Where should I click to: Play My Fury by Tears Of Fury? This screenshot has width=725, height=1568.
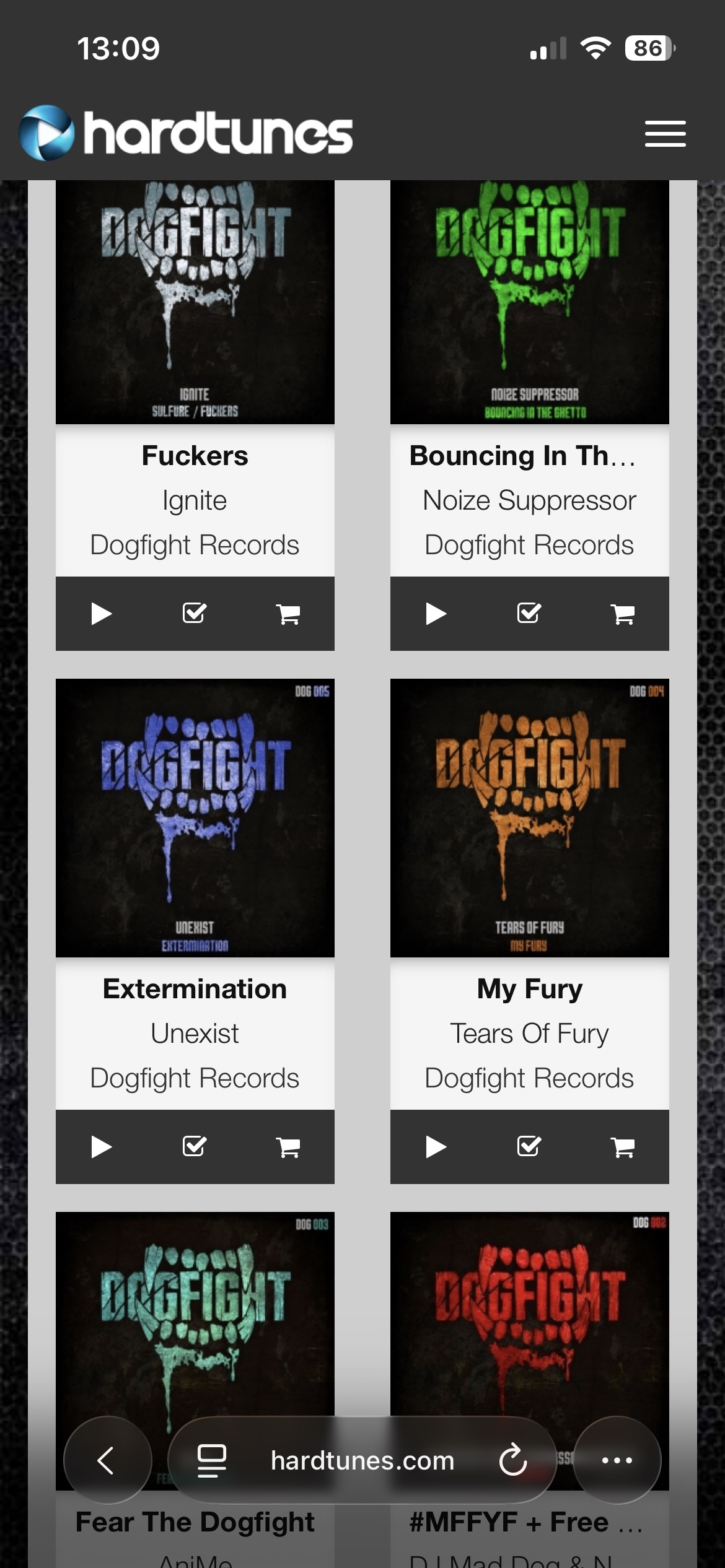436,1147
